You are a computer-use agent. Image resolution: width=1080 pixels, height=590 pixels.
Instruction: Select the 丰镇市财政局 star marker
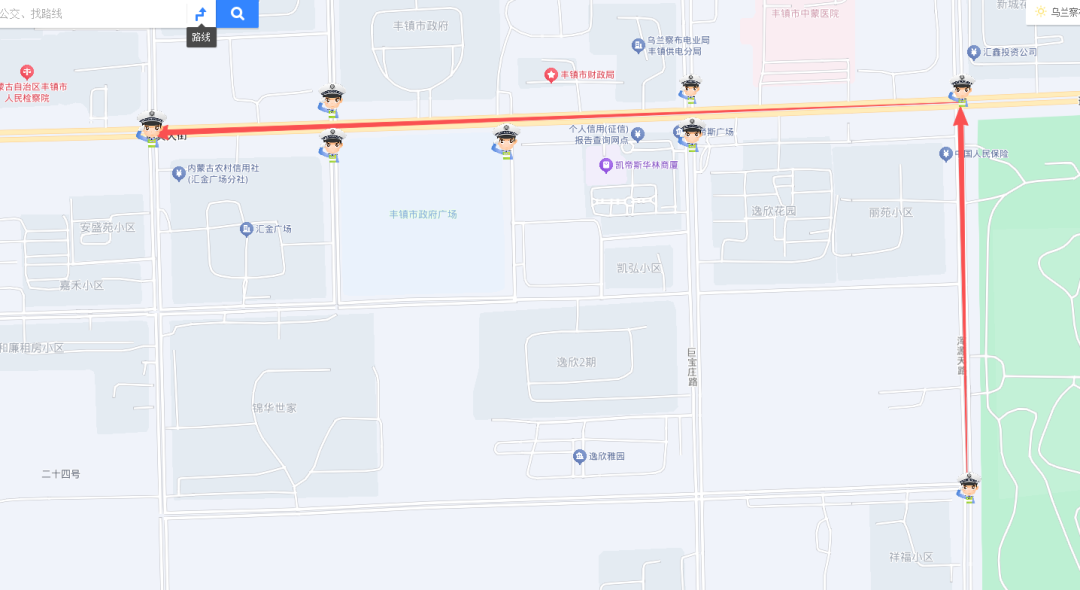coord(550,75)
